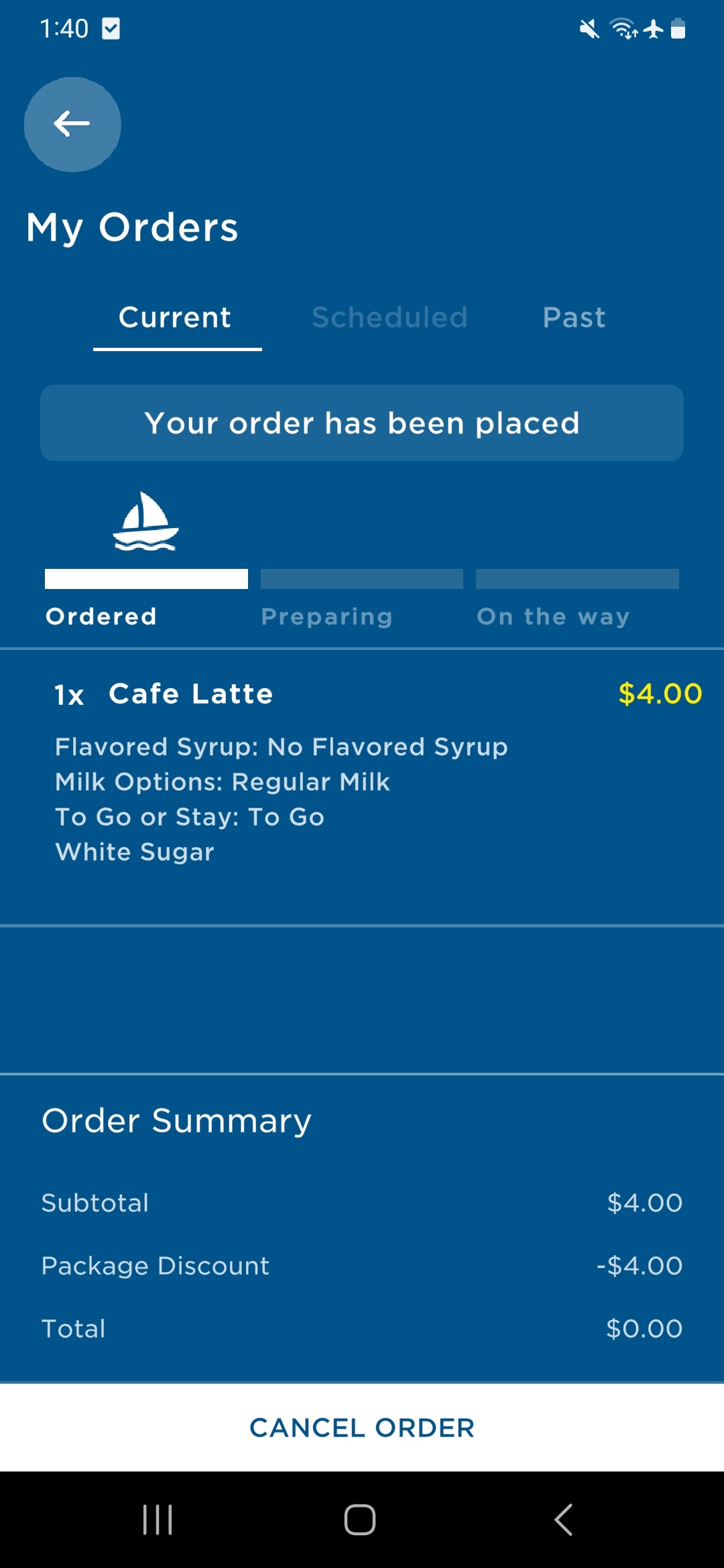Viewport: 724px width, 1568px height.
Task: Open the recent apps view
Action: (158, 1519)
